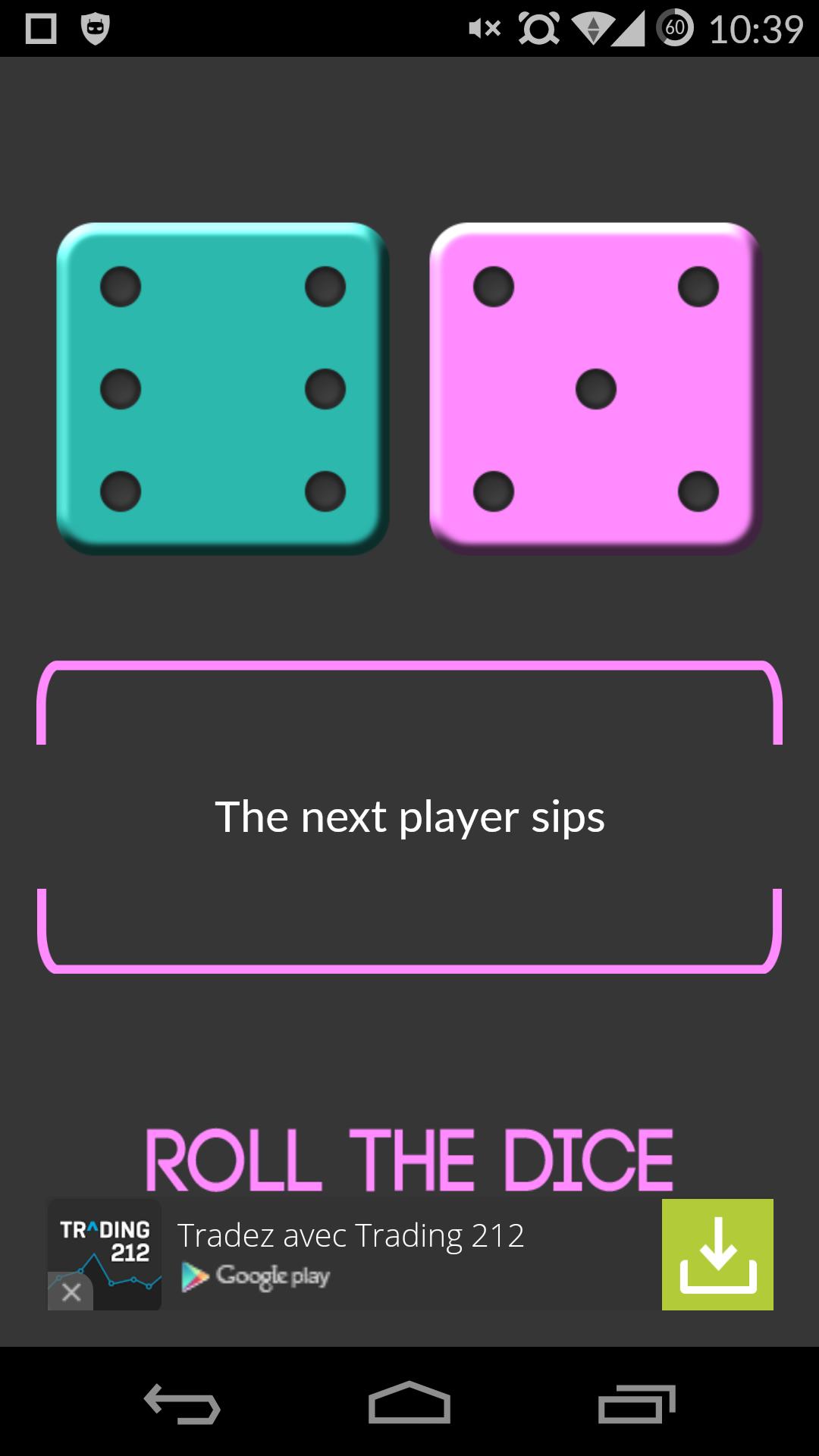Tap ROLL THE DICE button
The image size is (819, 1456).
click(409, 1159)
